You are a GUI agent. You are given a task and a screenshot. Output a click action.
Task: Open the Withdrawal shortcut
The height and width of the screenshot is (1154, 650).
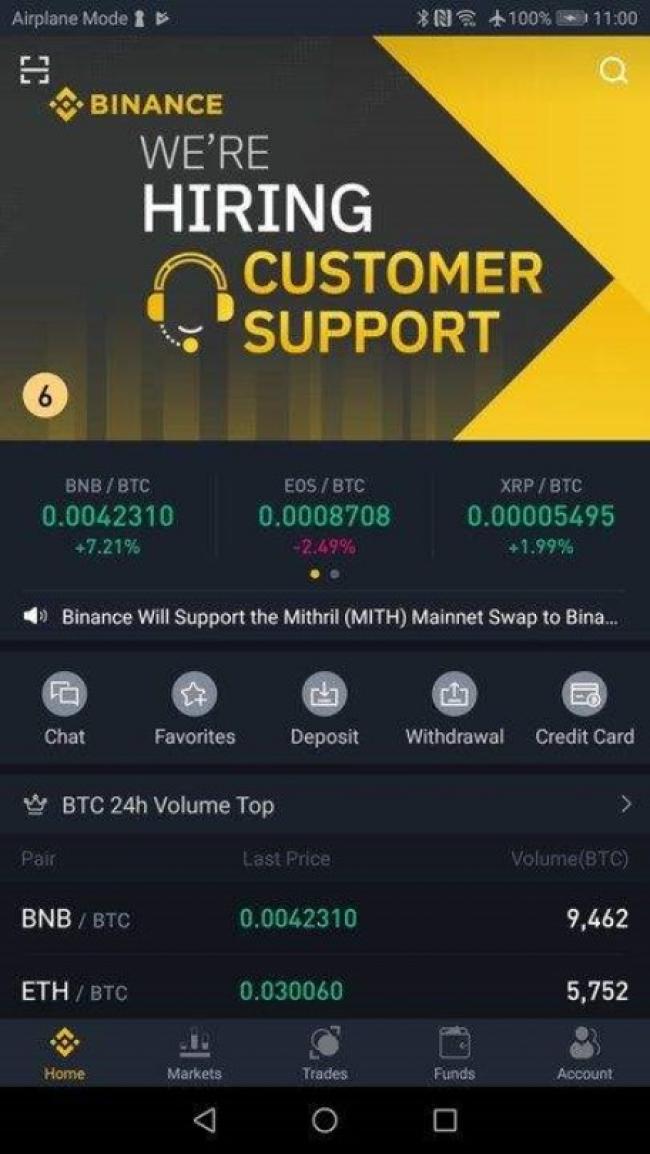tap(454, 708)
